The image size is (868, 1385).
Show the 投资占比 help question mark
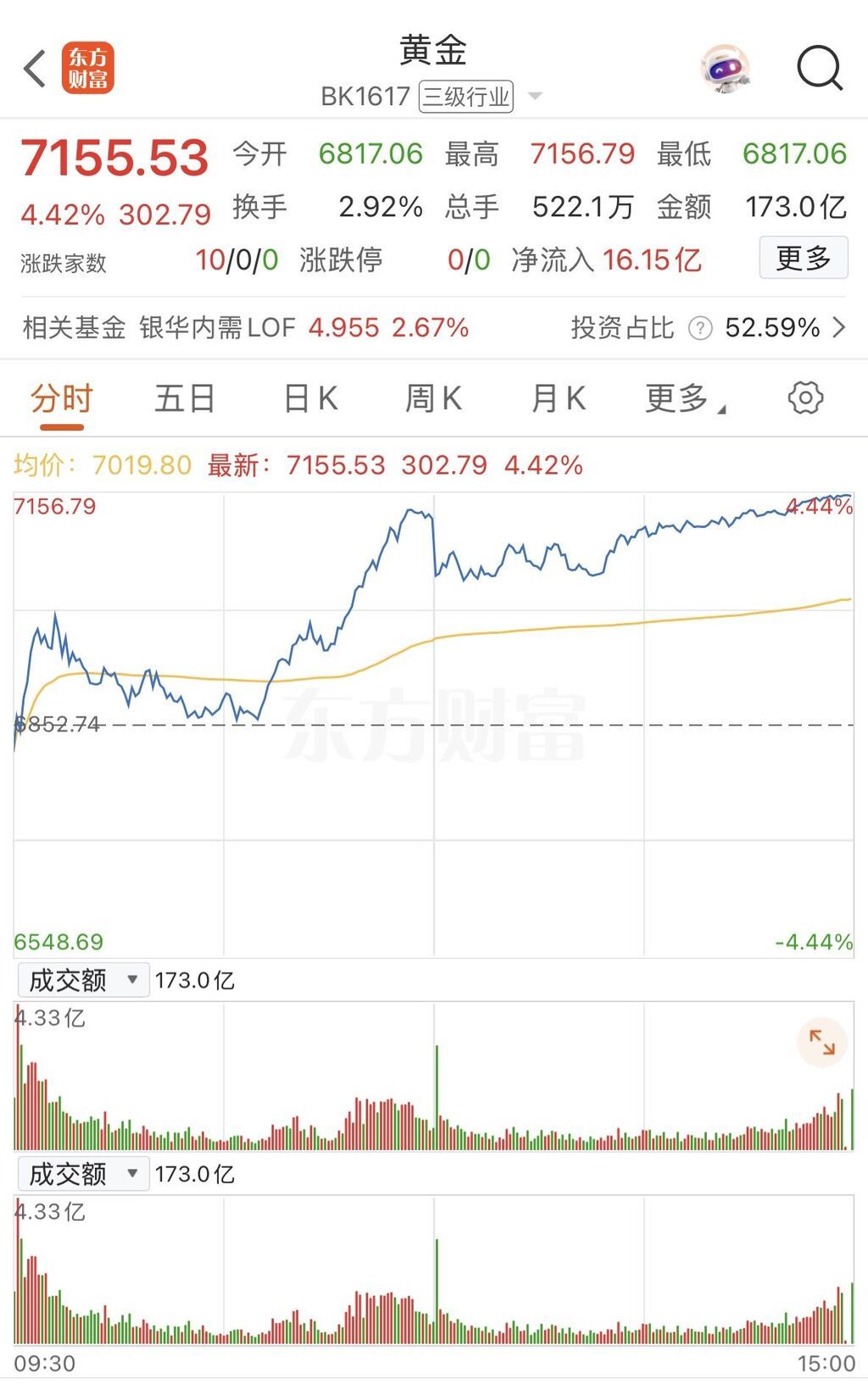(700, 328)
